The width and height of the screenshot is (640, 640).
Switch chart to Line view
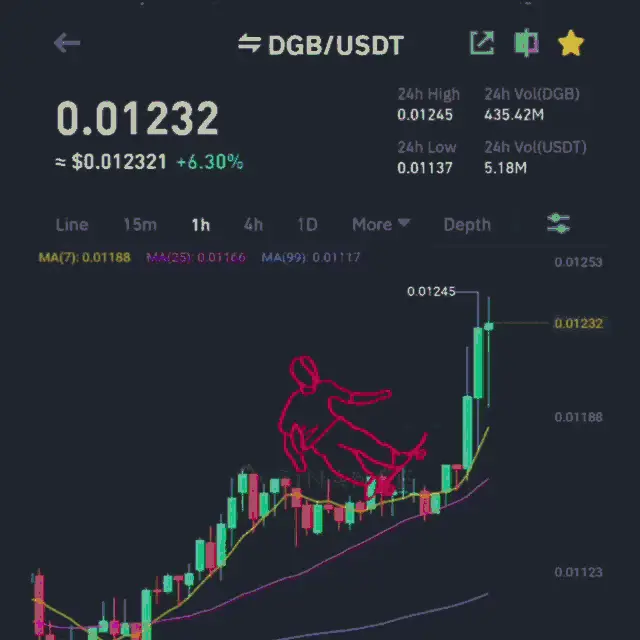point(72,224)
